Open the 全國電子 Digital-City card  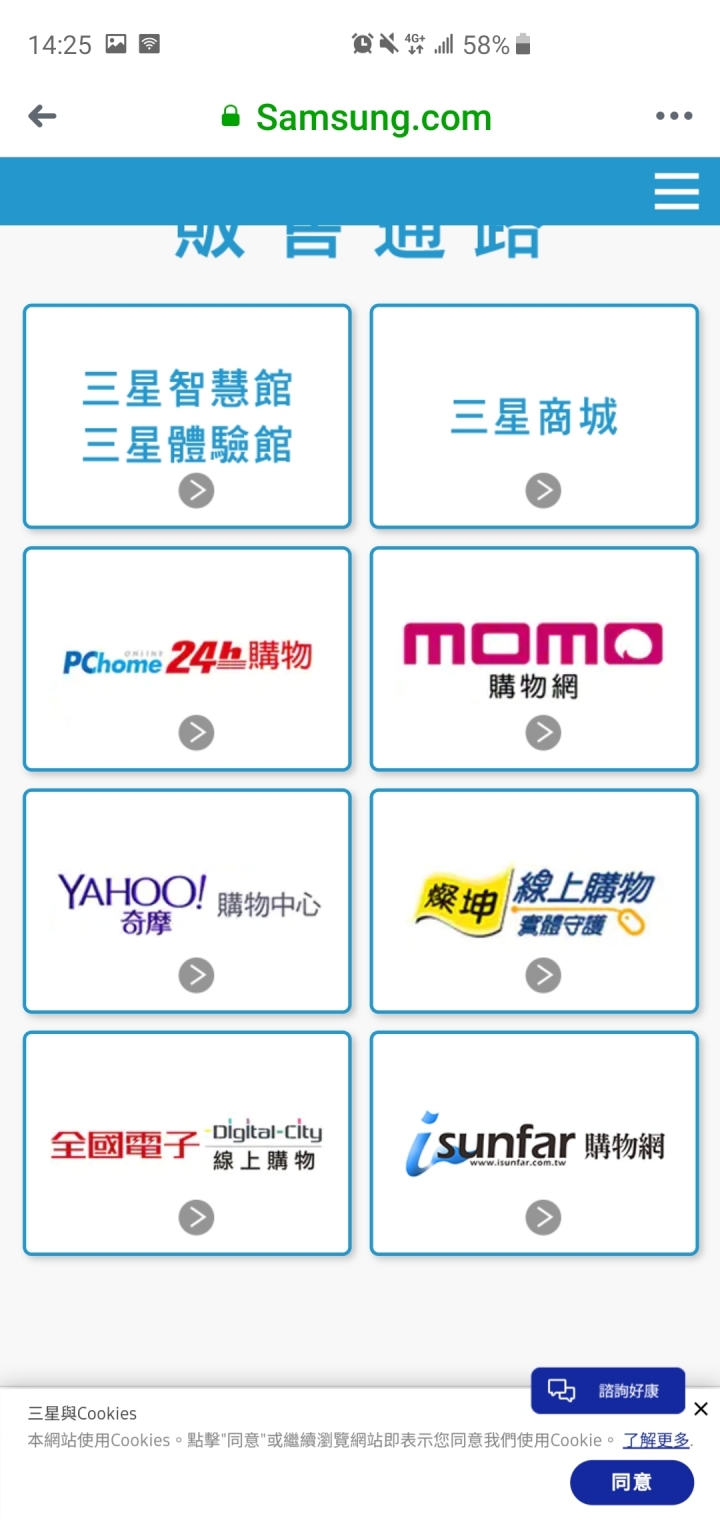pyautogui.click(x=187, y=1143)
